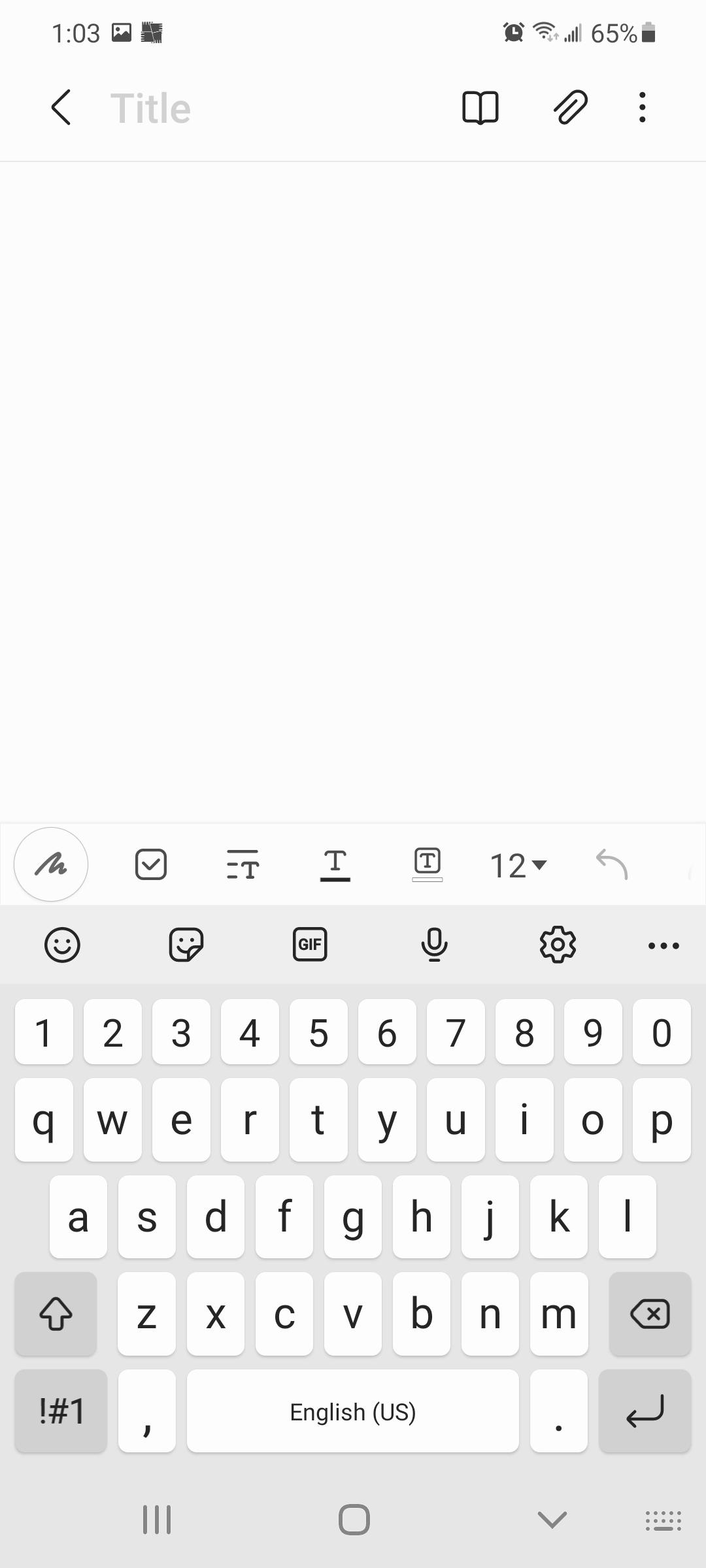The image size is (706, 1568).
Task: Switch to handwriting mode
Action: [x=50, y=864]
